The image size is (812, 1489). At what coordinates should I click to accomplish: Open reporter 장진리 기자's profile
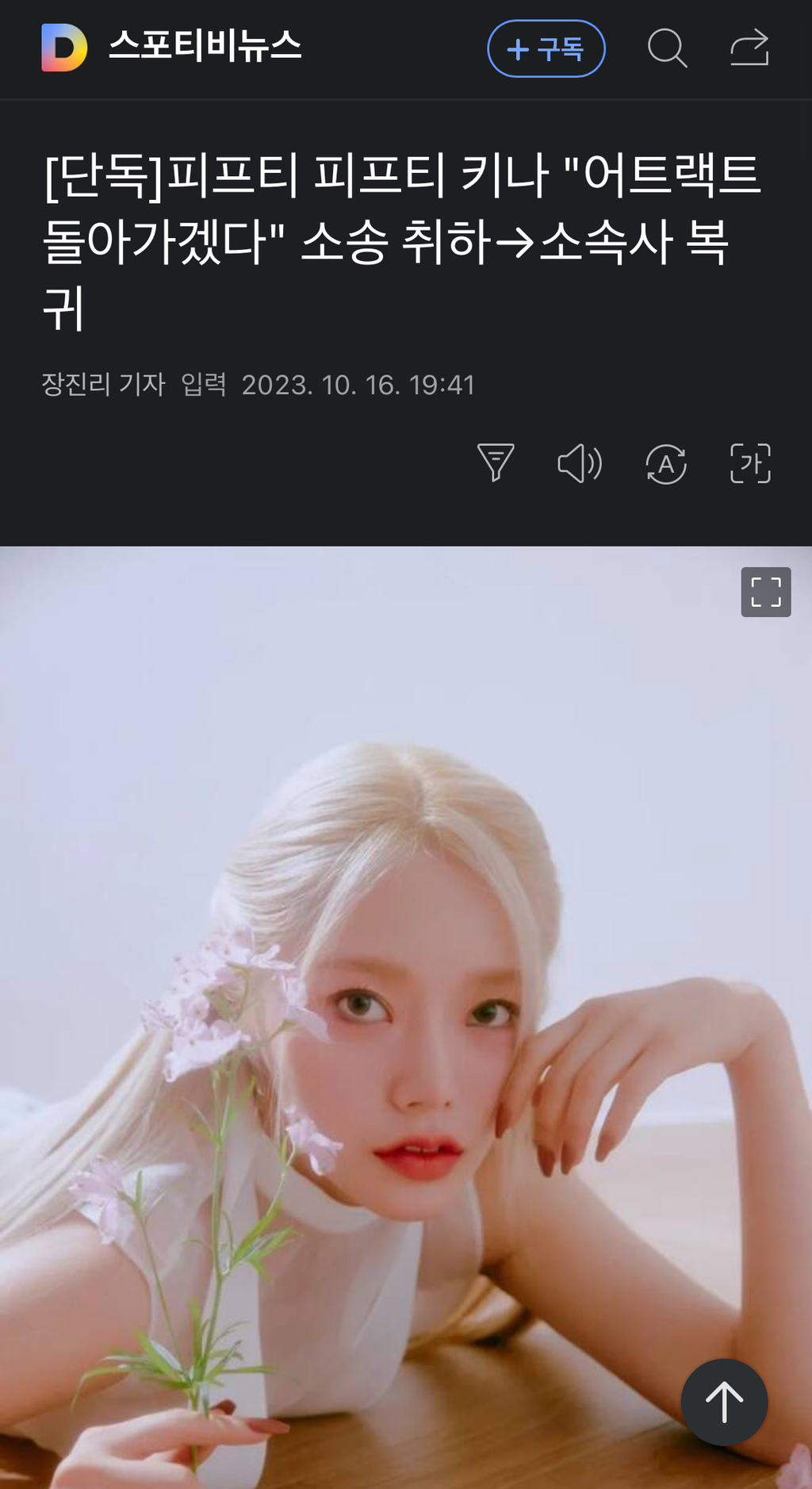tap(105, 384)
